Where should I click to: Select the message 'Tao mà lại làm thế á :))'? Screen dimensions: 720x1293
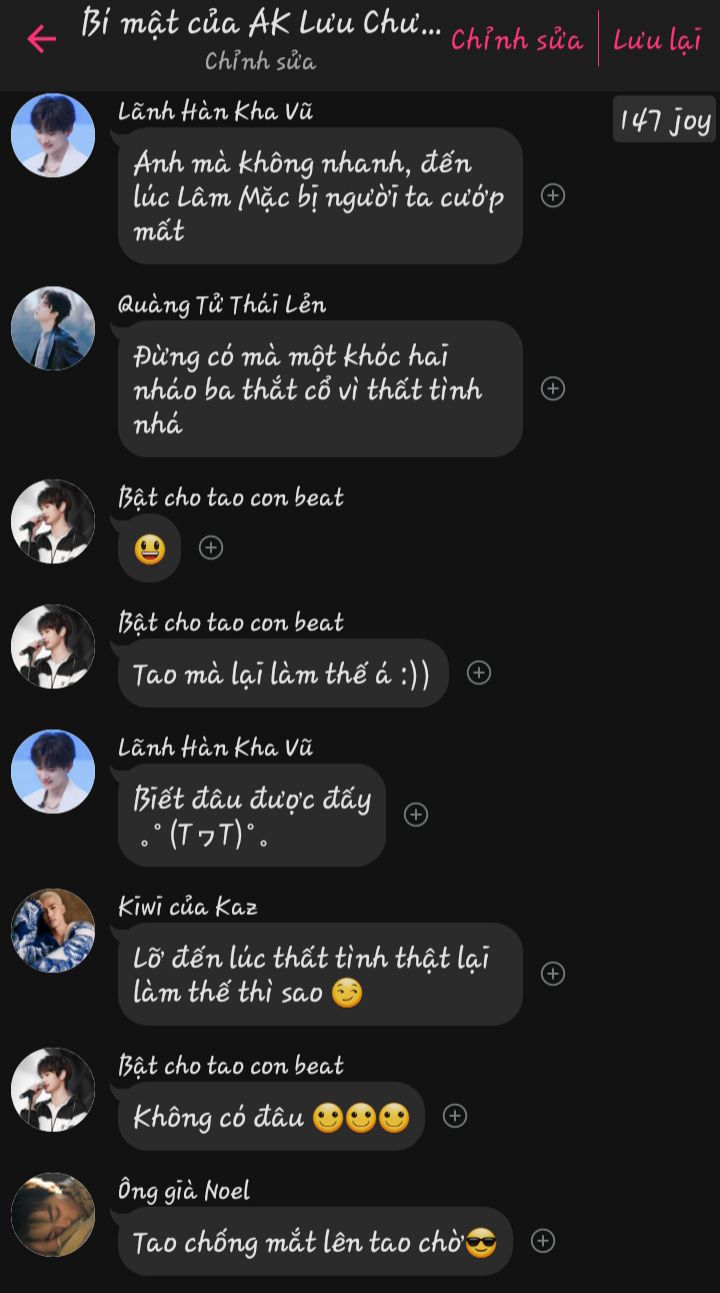[x=282, y=674]
